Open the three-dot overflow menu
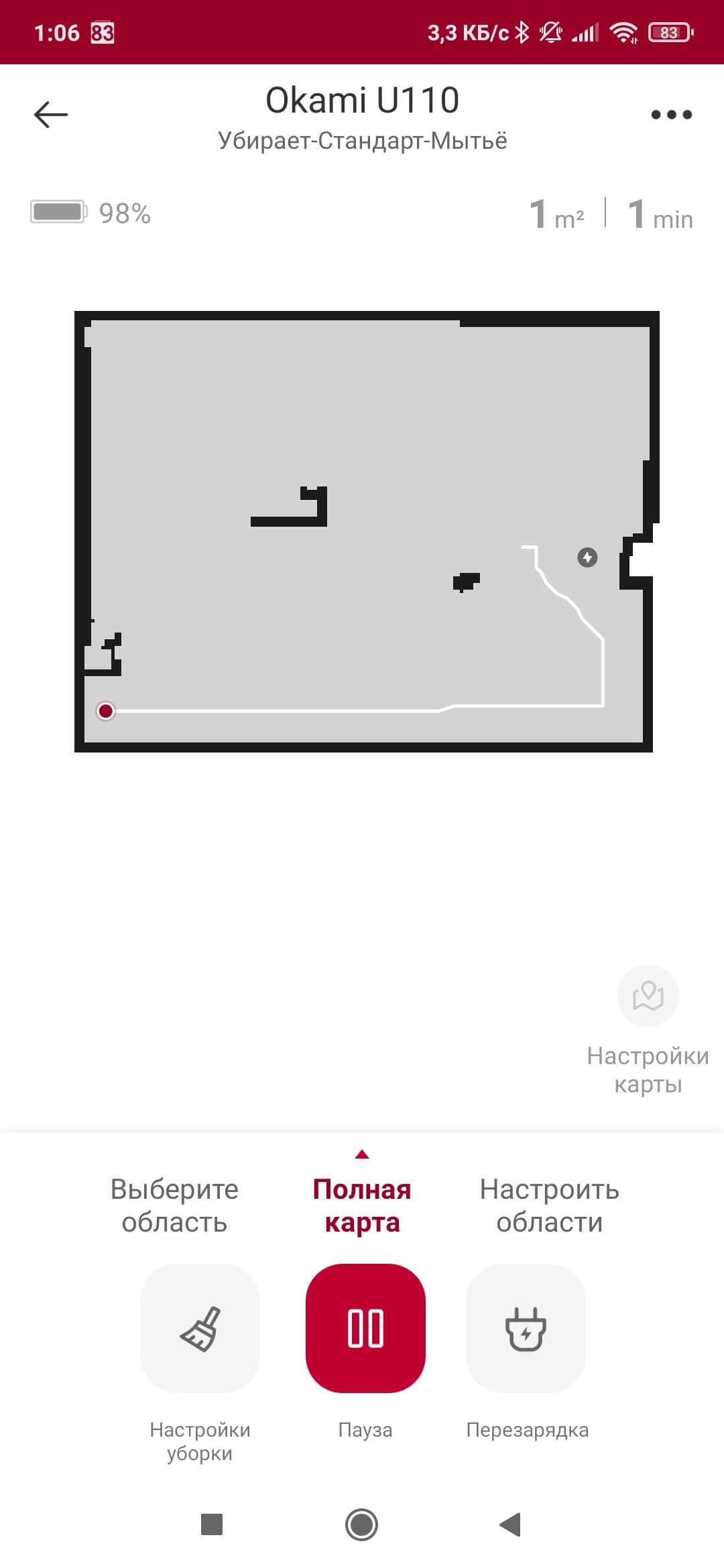The height and width of the screenshot is (1568, 724). [671, 115]
